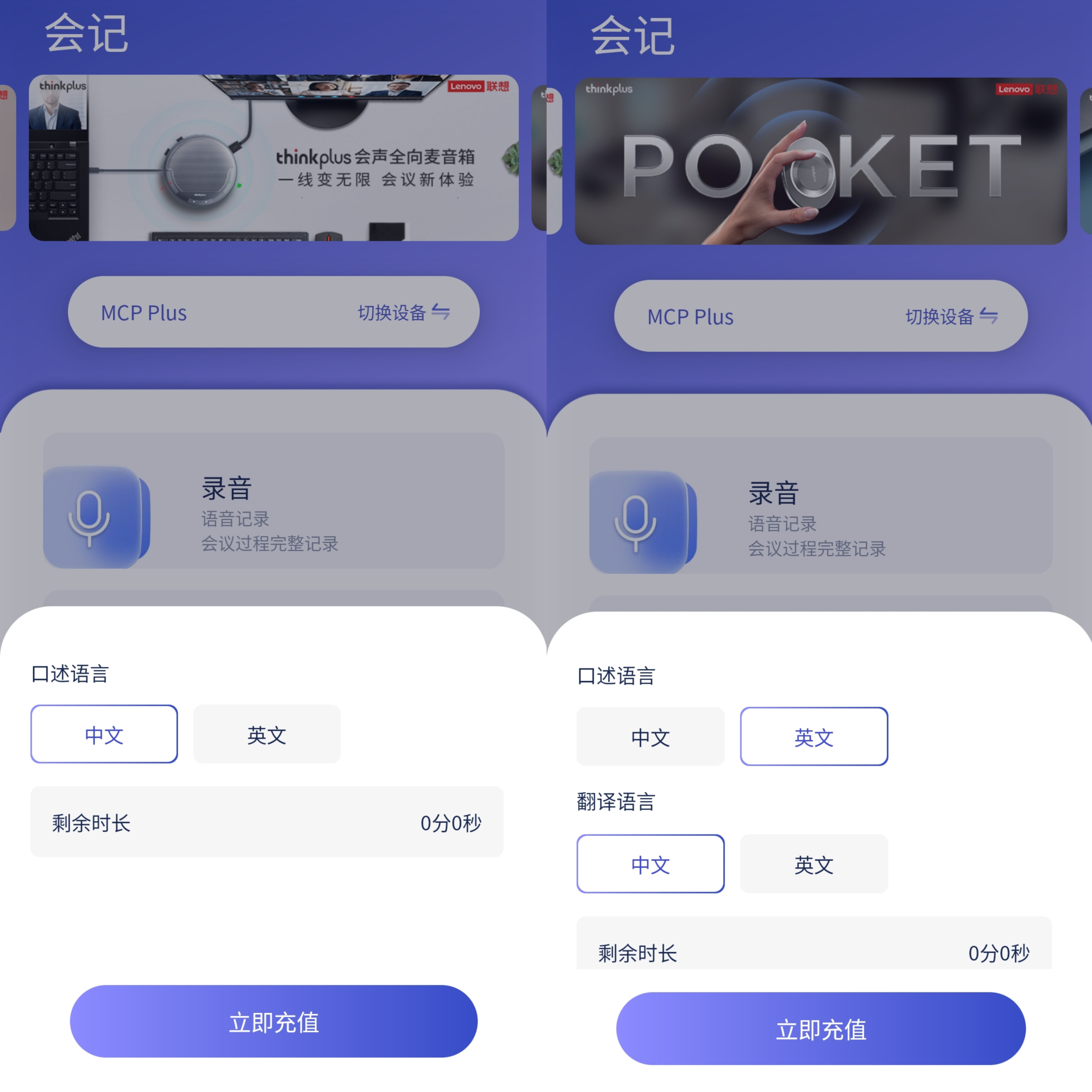Select 英文 under 翻译语言

click(x=813, y=864)
